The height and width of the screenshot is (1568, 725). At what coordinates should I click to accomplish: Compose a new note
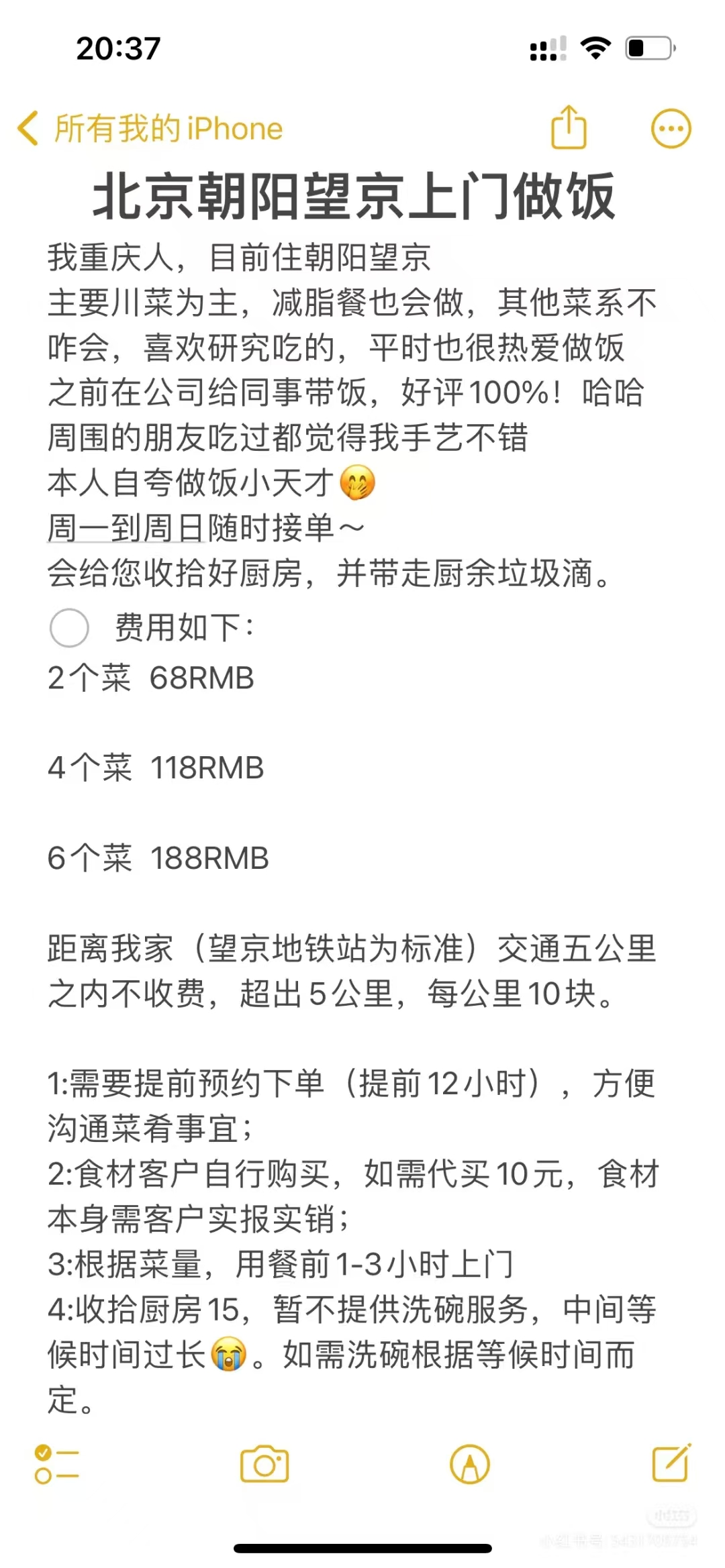pyautogui.click(x=671, y=1464)
